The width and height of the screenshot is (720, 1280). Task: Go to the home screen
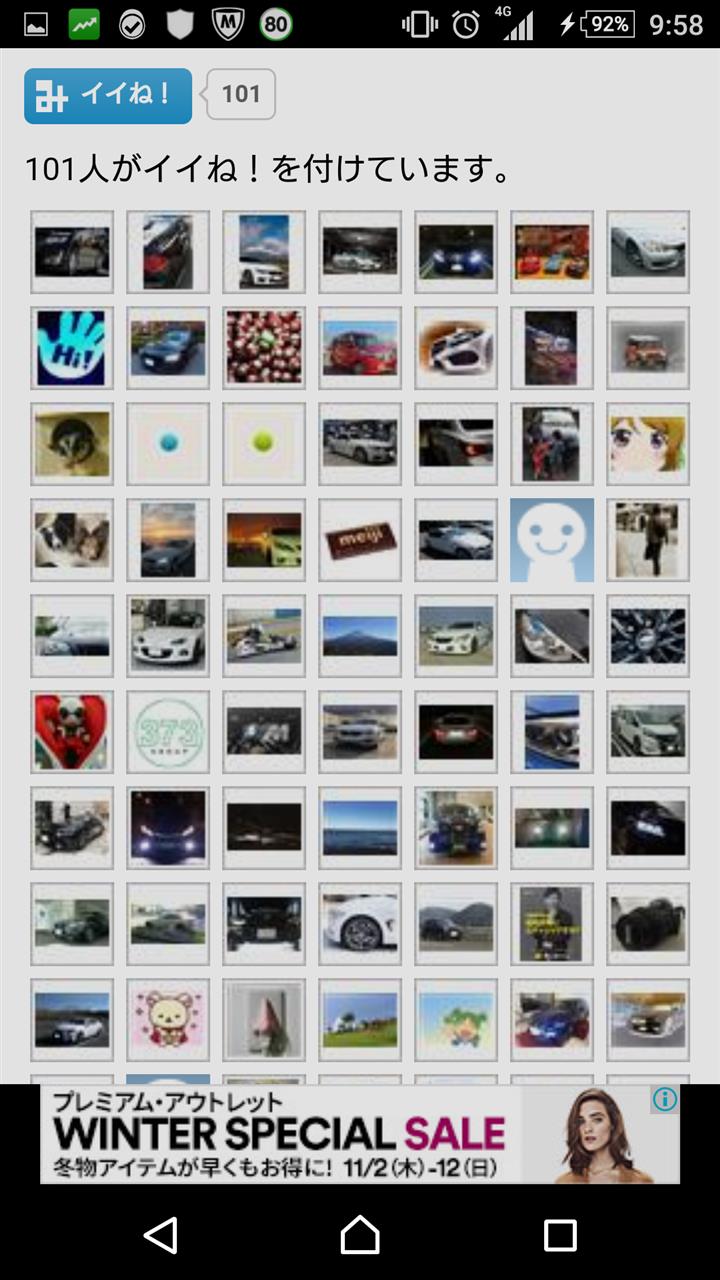[360, 1235]
